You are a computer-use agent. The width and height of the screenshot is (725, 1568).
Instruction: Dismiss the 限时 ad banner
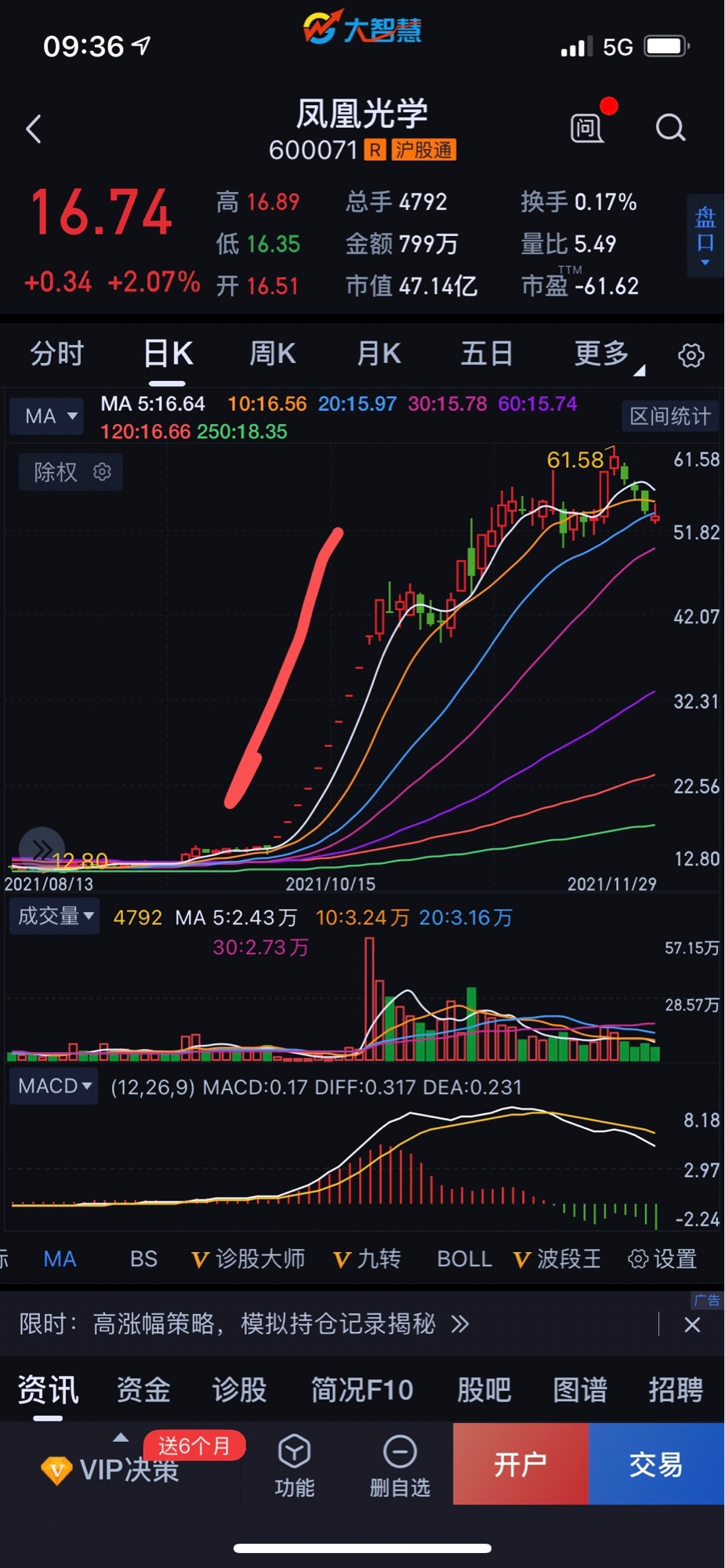tap(692, 1325)
